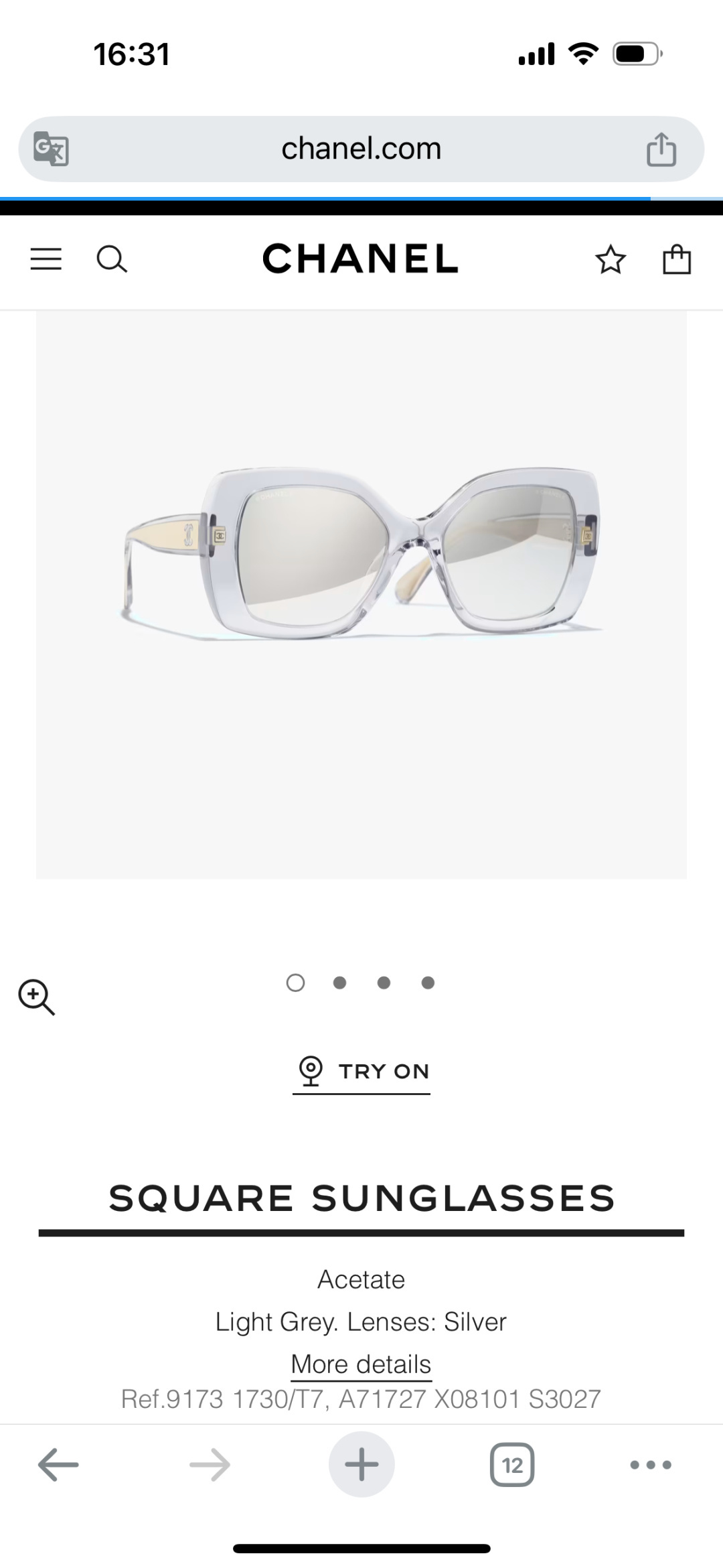723x1568 pixels.
Task: Open the search tool
Action: pos(112,259)
